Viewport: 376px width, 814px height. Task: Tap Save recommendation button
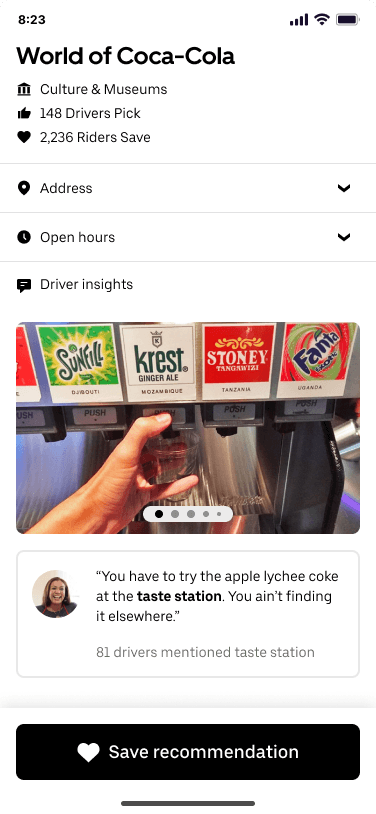(x=188, y=752)
